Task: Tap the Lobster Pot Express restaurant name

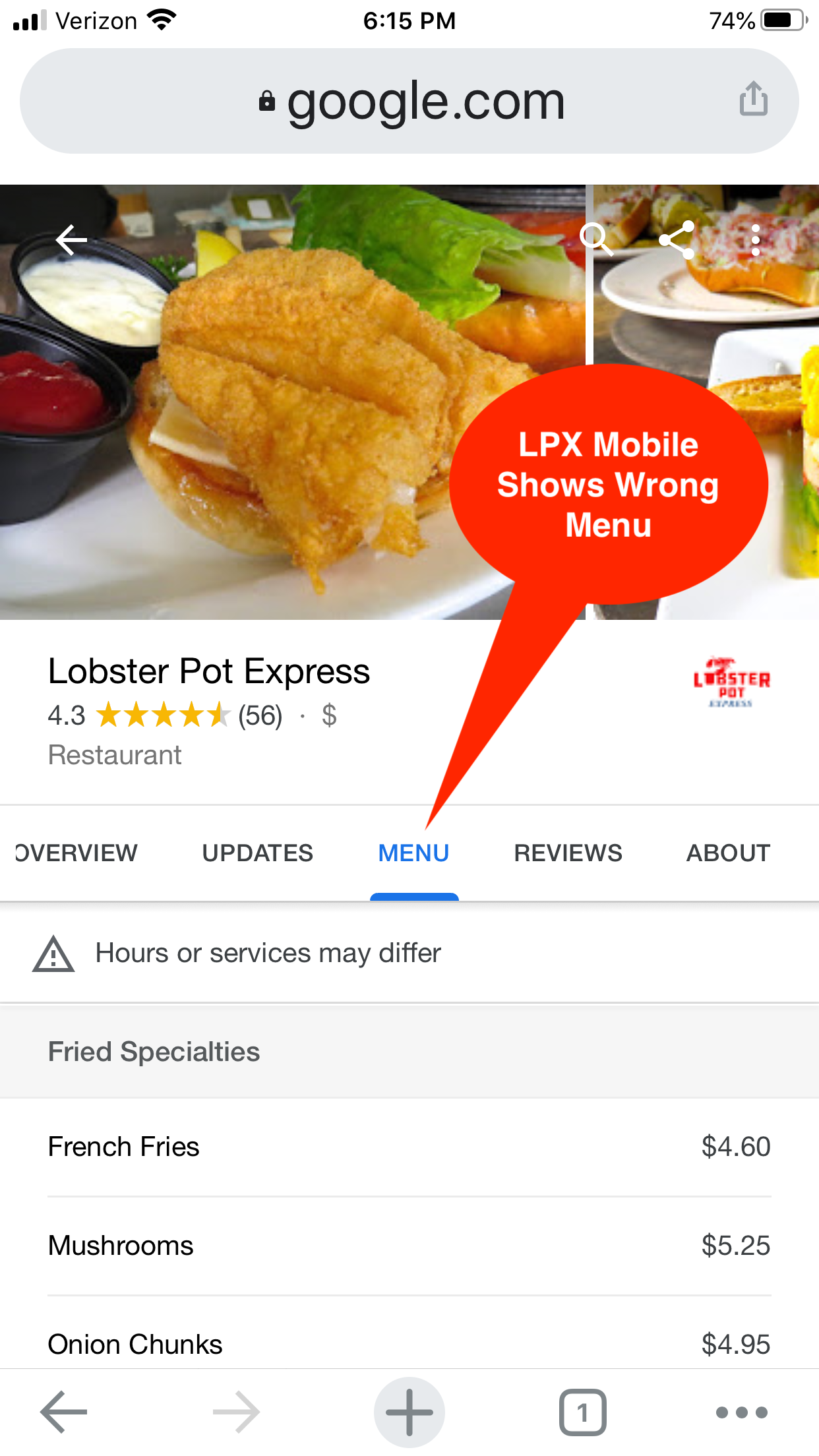Action: (x=209, y=671)
